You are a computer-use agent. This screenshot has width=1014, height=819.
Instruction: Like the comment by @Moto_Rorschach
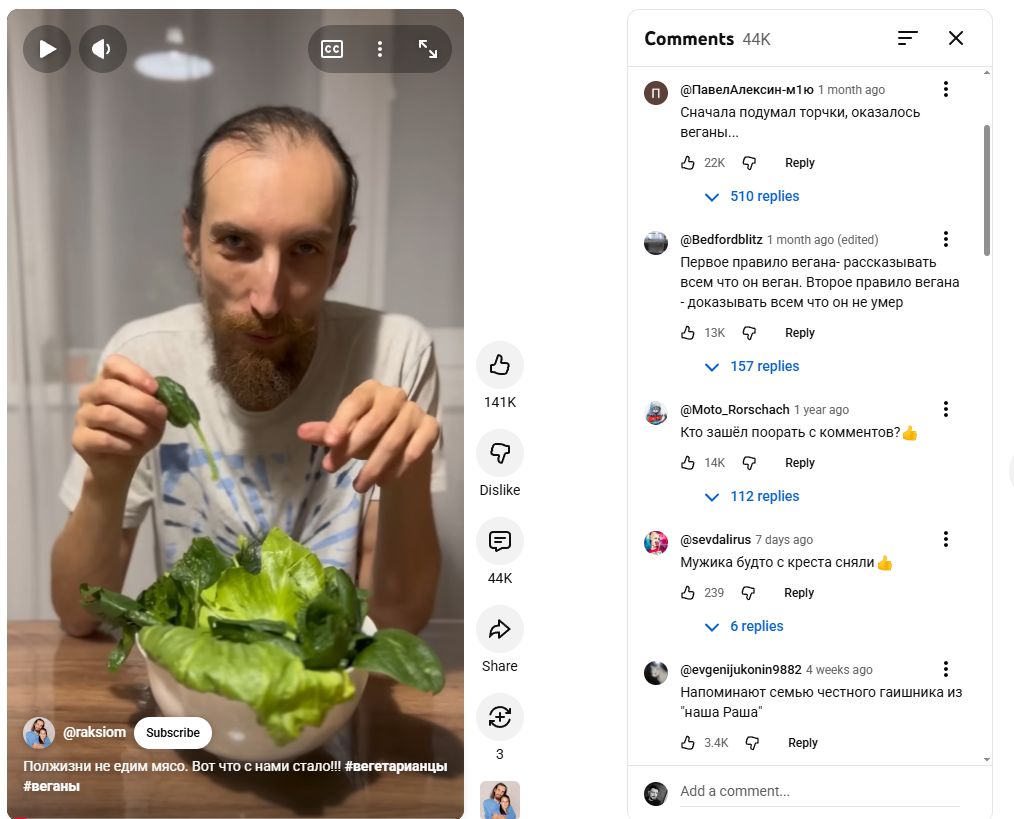[x=688, y=463]
